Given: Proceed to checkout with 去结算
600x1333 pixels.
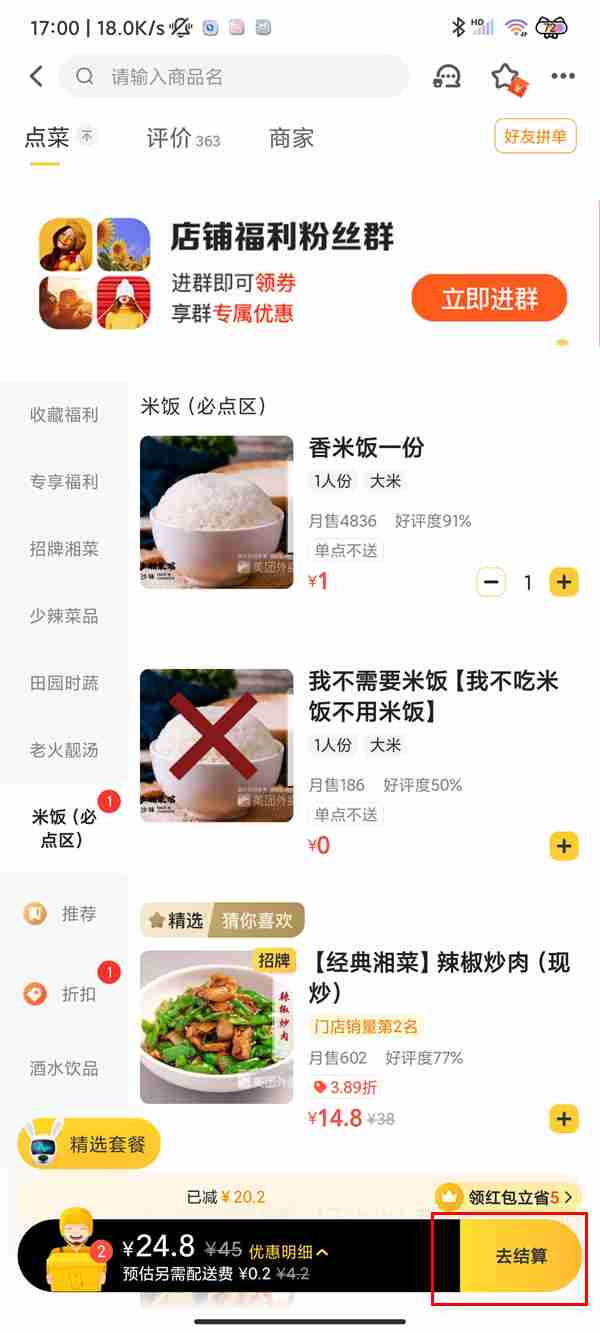Looking at the screenshot, I should pos(521,1256).
